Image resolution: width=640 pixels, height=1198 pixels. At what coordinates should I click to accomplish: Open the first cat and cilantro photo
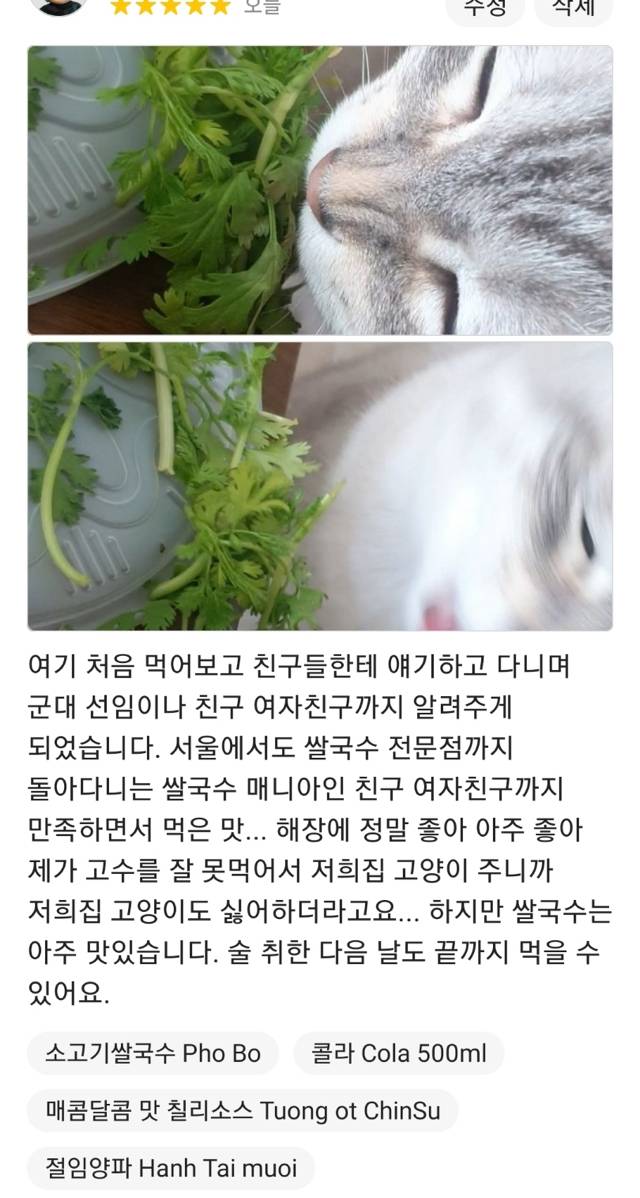(x=320, y=190)
